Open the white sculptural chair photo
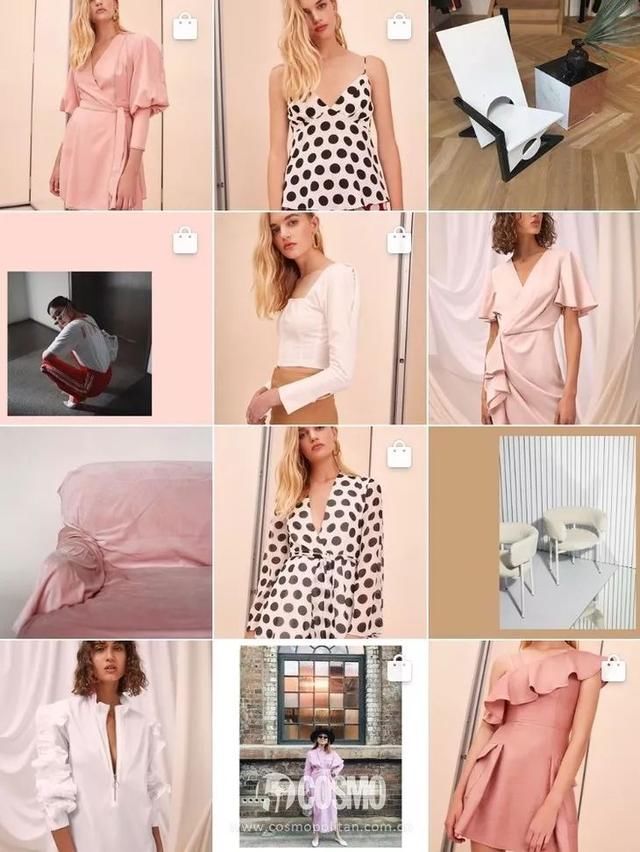Screen dimensions: 640x852 tap(534, 105)
